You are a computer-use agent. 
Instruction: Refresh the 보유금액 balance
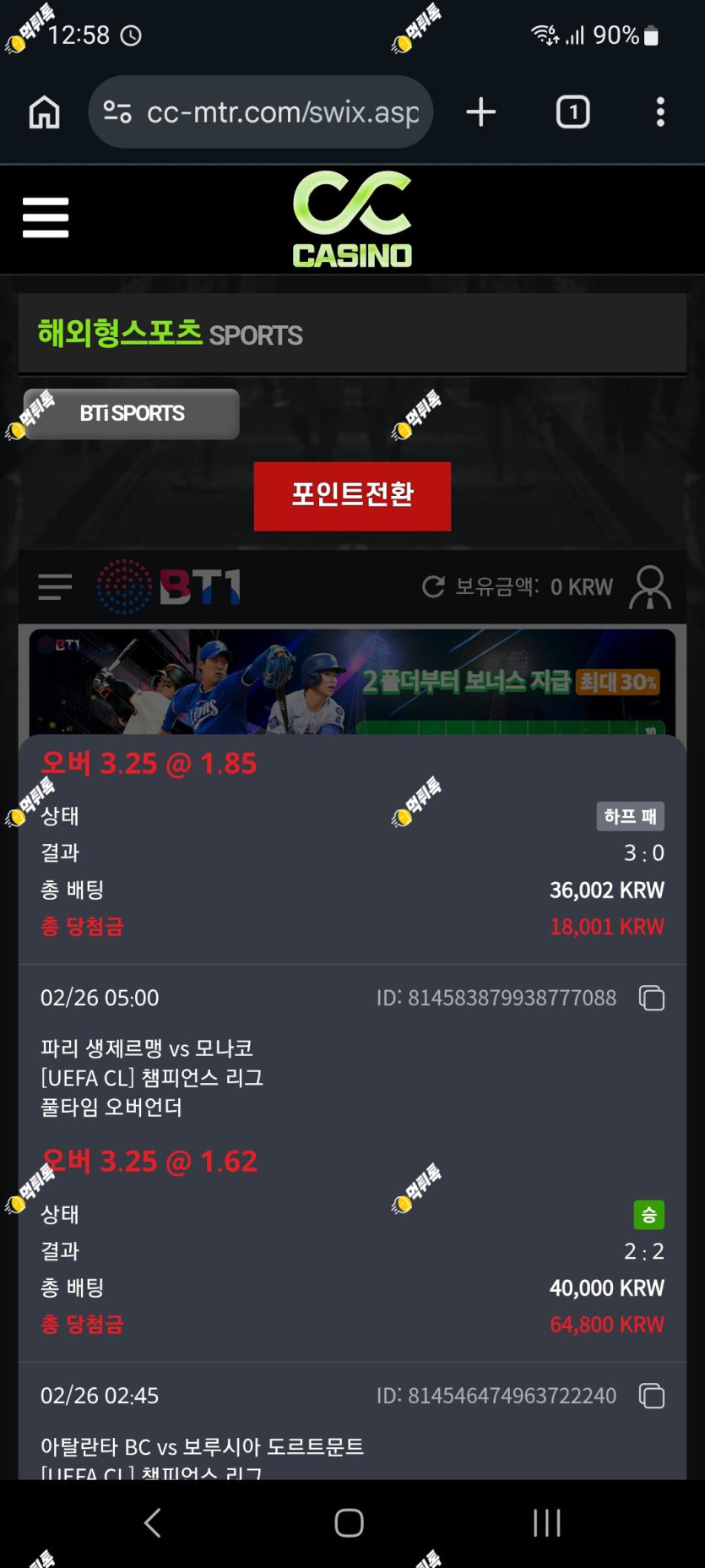point(433,586)
